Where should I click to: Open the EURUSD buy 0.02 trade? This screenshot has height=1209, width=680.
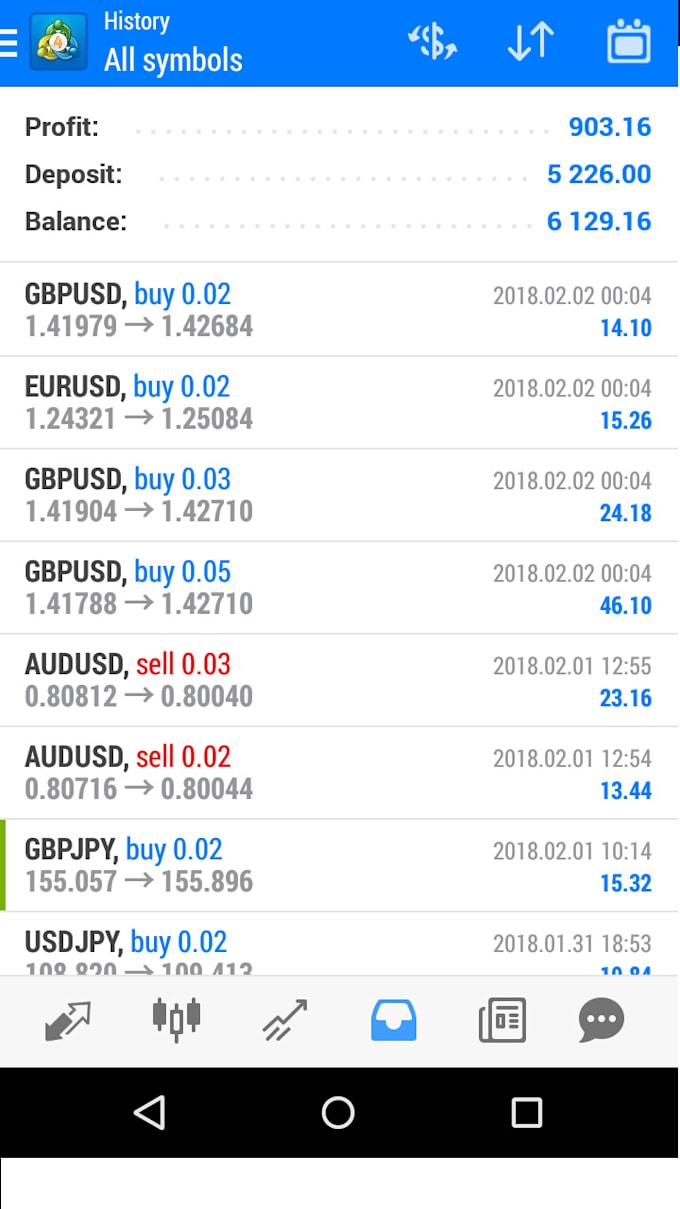click(x=340, y=403)
